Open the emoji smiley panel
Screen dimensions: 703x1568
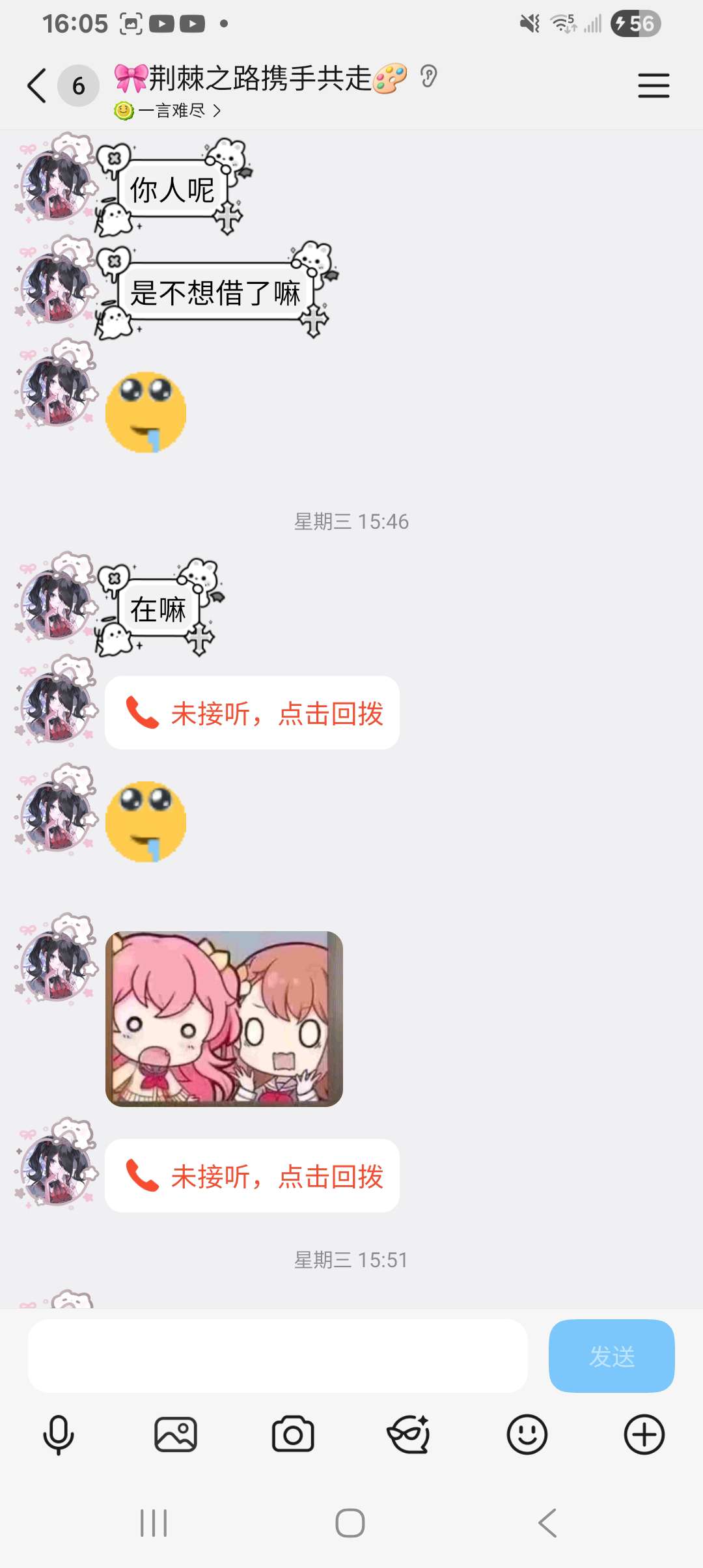click(527, 1435)
